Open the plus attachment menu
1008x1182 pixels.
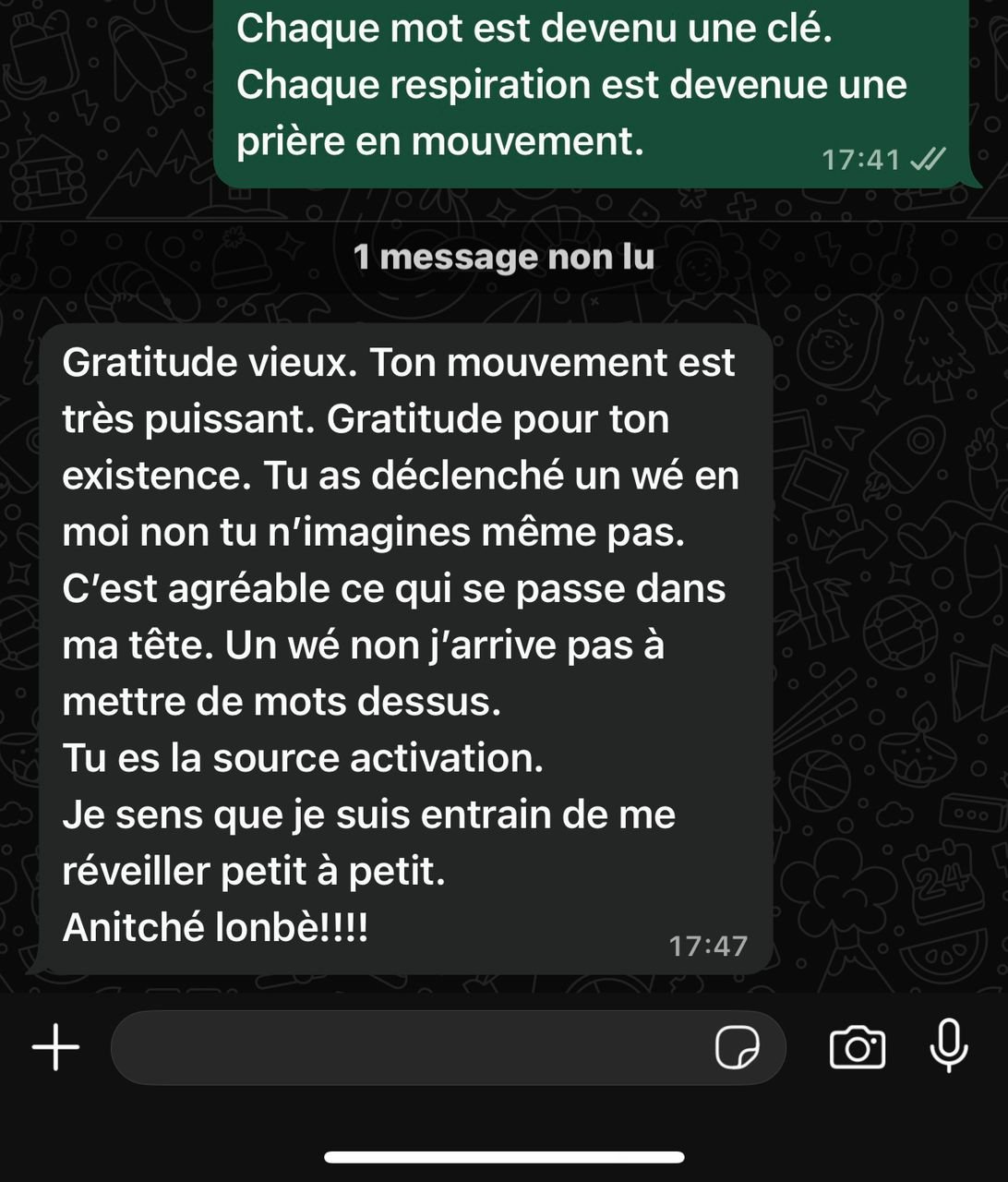[x=56, y=1047]
